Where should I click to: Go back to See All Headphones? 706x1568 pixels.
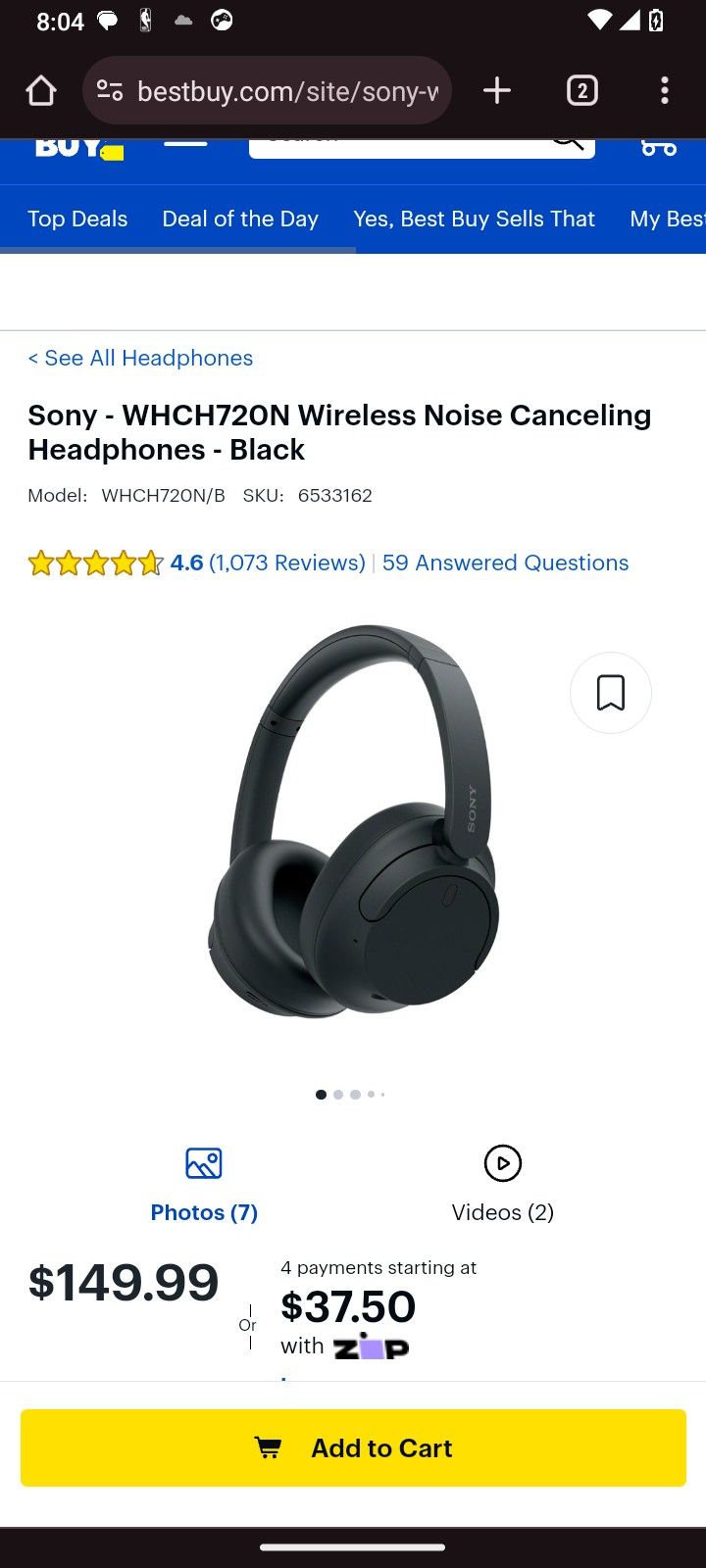click(x=140, y=358)
